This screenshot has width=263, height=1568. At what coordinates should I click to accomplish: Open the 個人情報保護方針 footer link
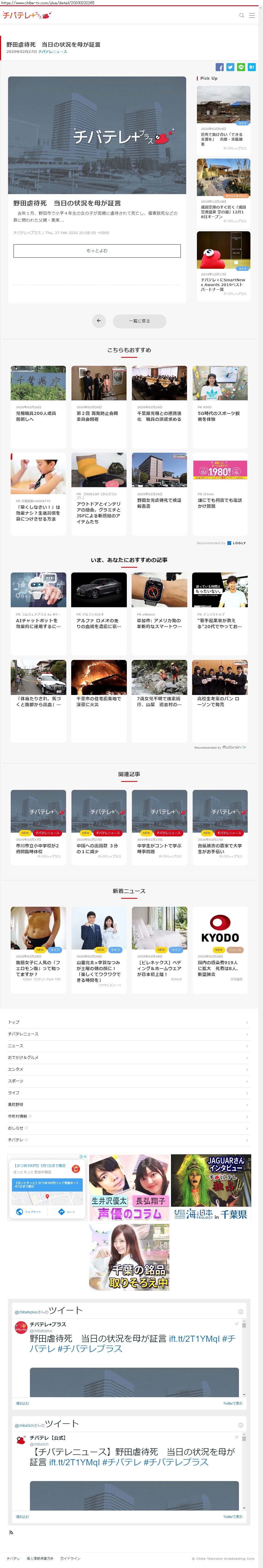pyautogui.click(x=40, y=1558)
